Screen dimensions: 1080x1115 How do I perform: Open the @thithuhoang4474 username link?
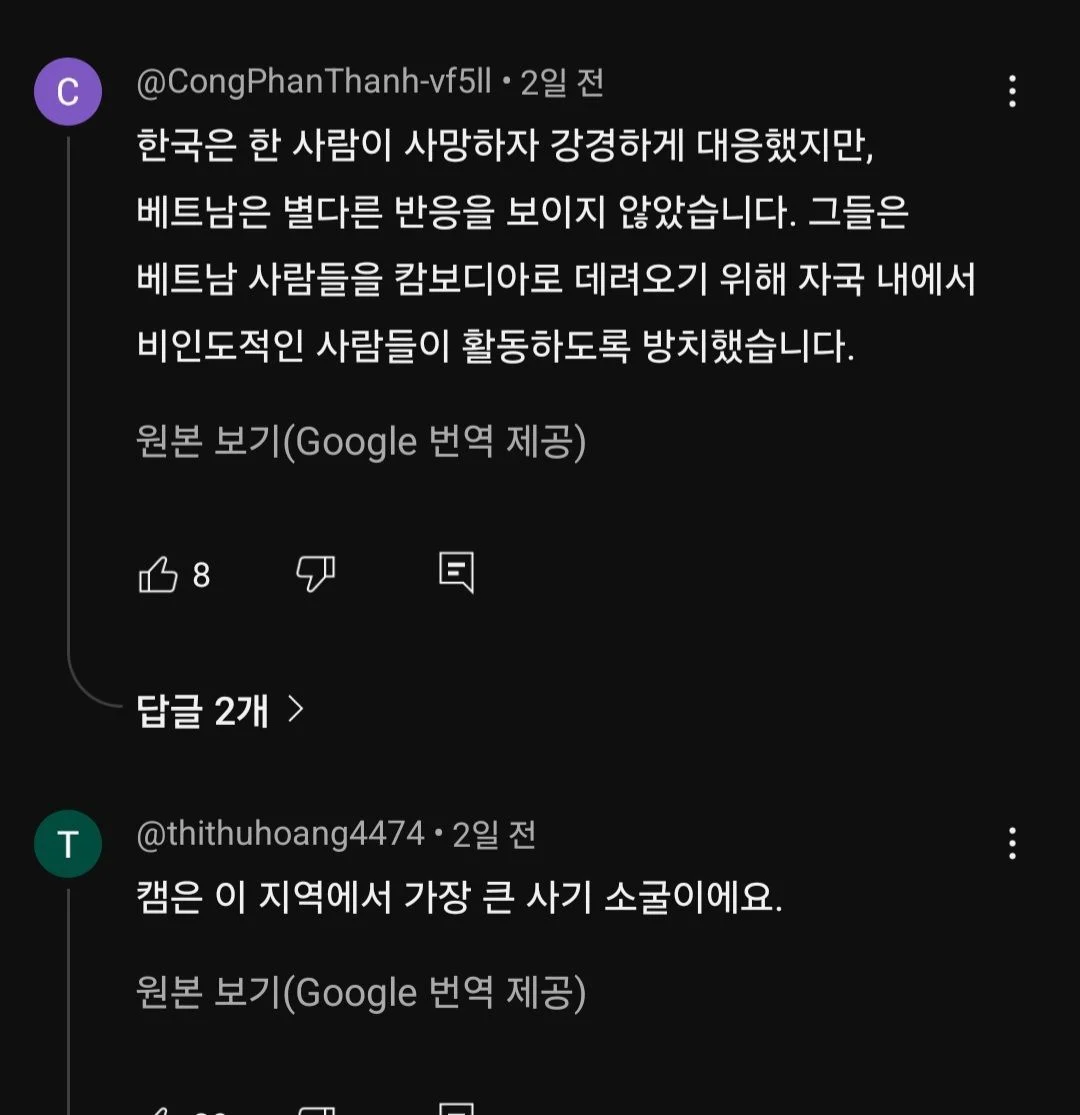pos(280,834)
